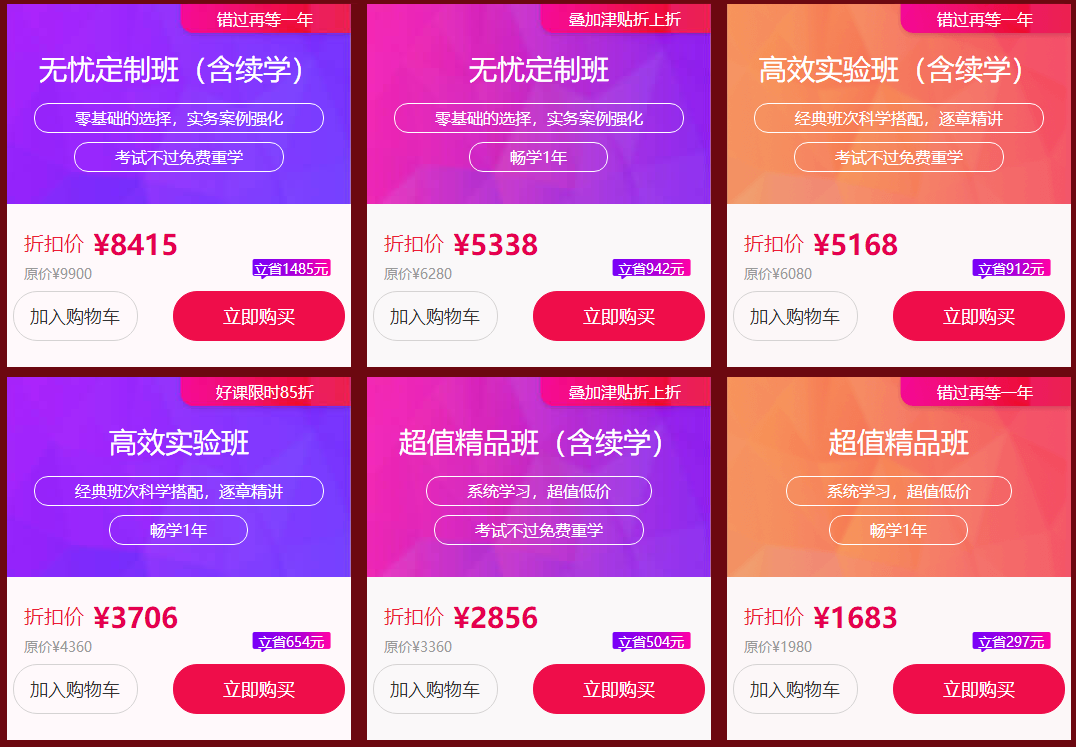Image resolution: width=1076 pixels, height=747 pixels.
Task: Add ¥1683 超值精品班 to cart
Action: click(x=795, y=690)
